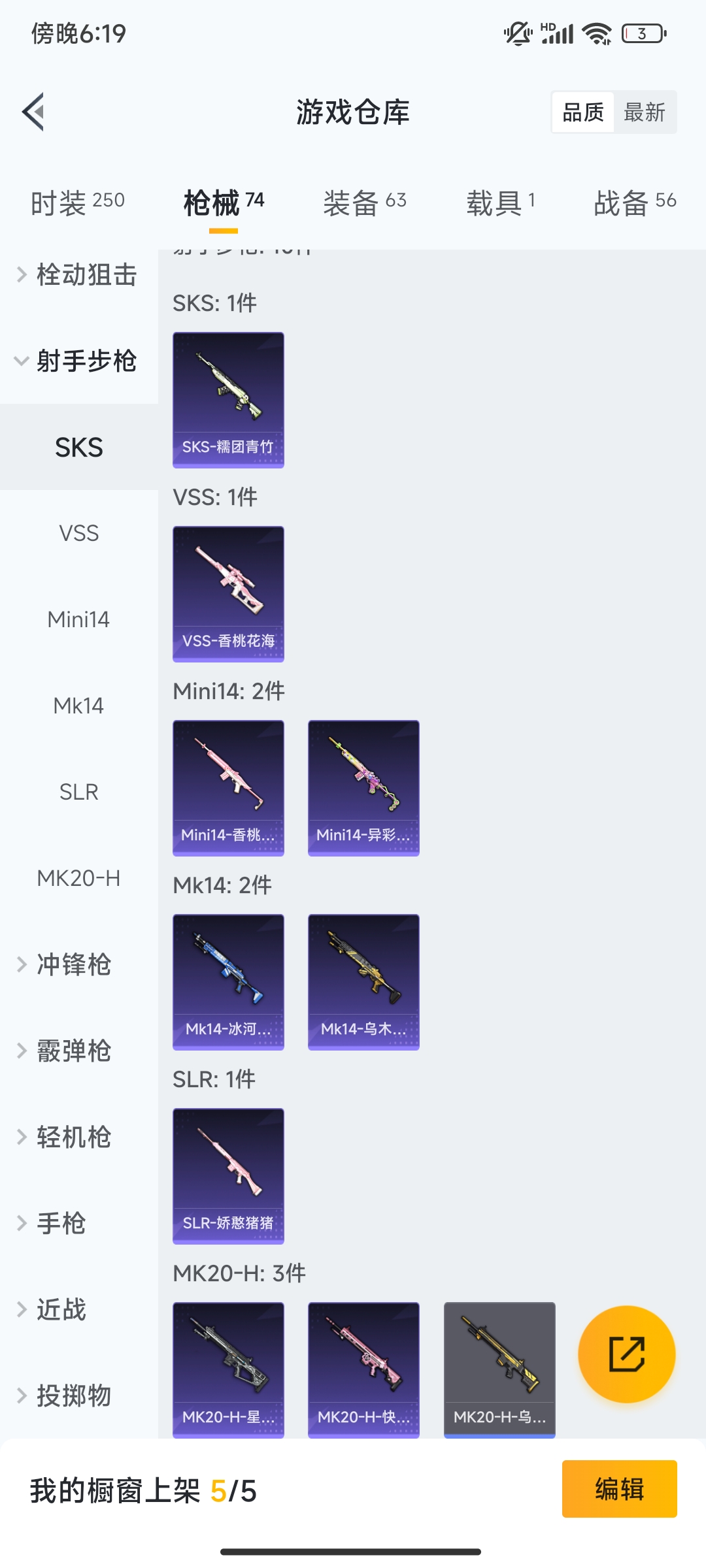Open the Mini14-异彩 skin card
The width and height of the screenshot is (706, 1568).
(x=363, y=787)
